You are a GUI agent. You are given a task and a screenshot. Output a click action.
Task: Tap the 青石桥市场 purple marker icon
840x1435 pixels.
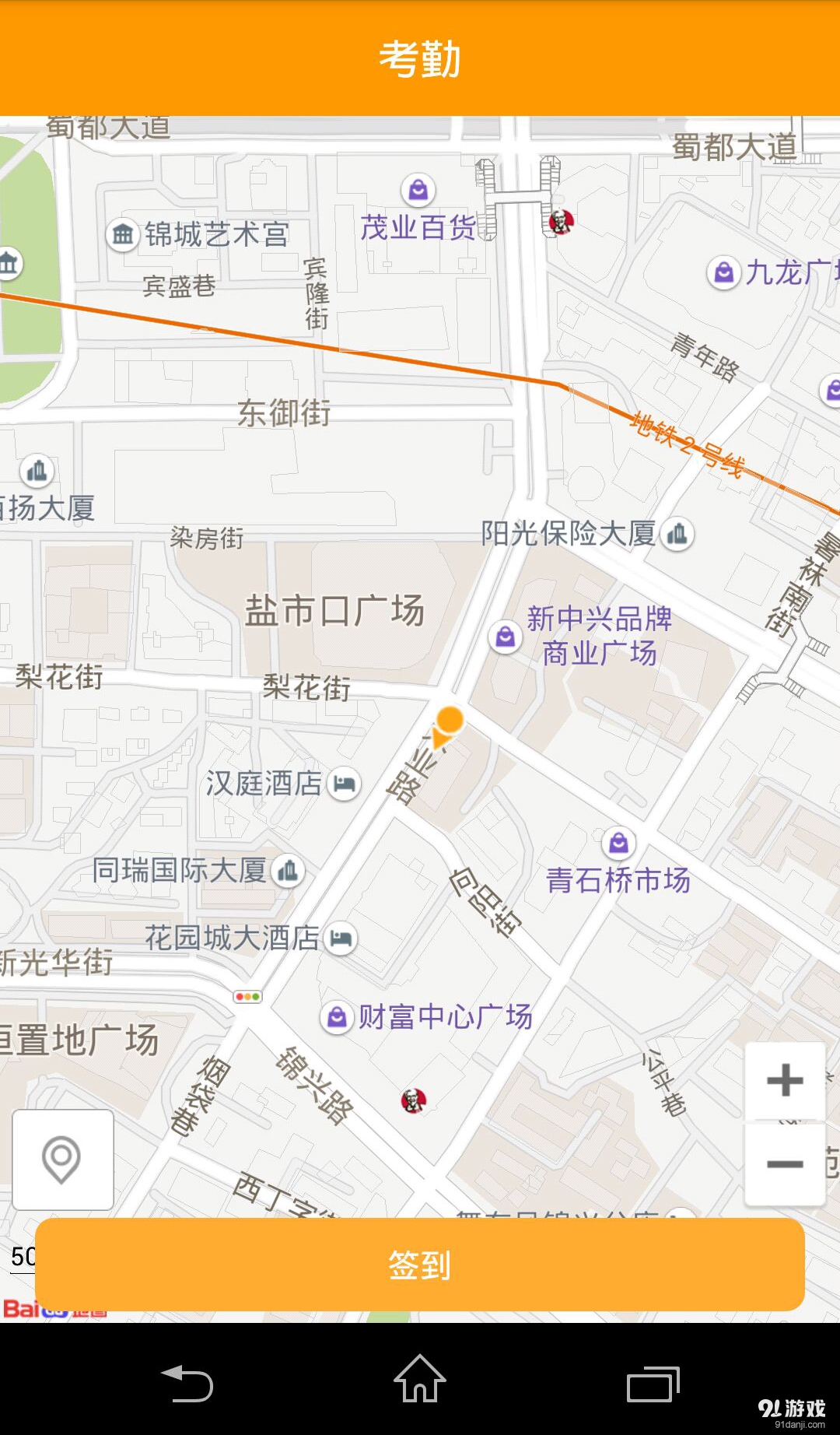pos(618,843)
